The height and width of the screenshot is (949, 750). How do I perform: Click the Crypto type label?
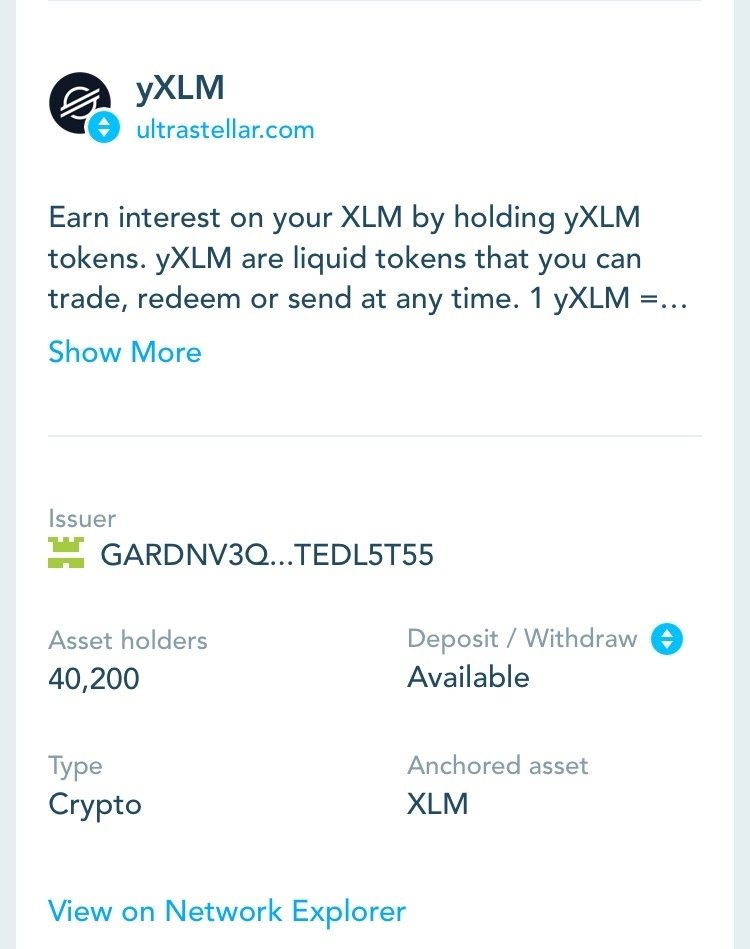point(94,803)
